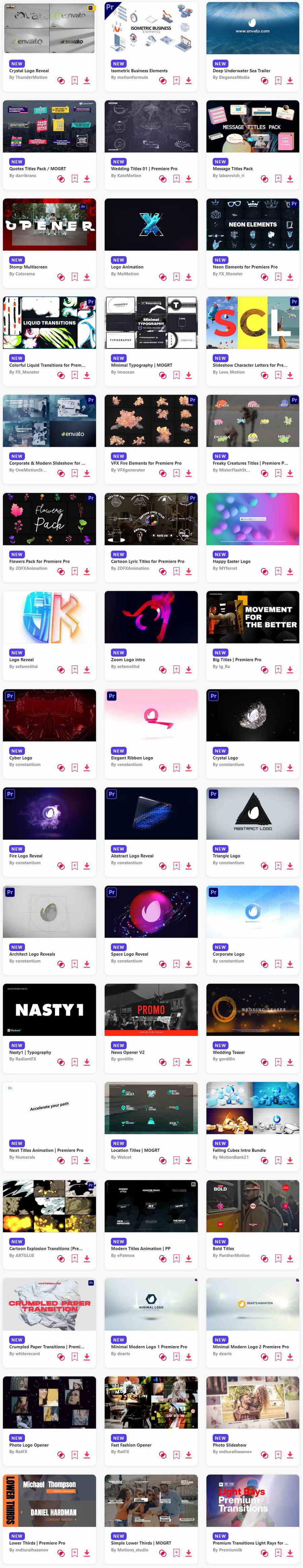
Task: Download Message Titles Pack
Action: (290, 179)
